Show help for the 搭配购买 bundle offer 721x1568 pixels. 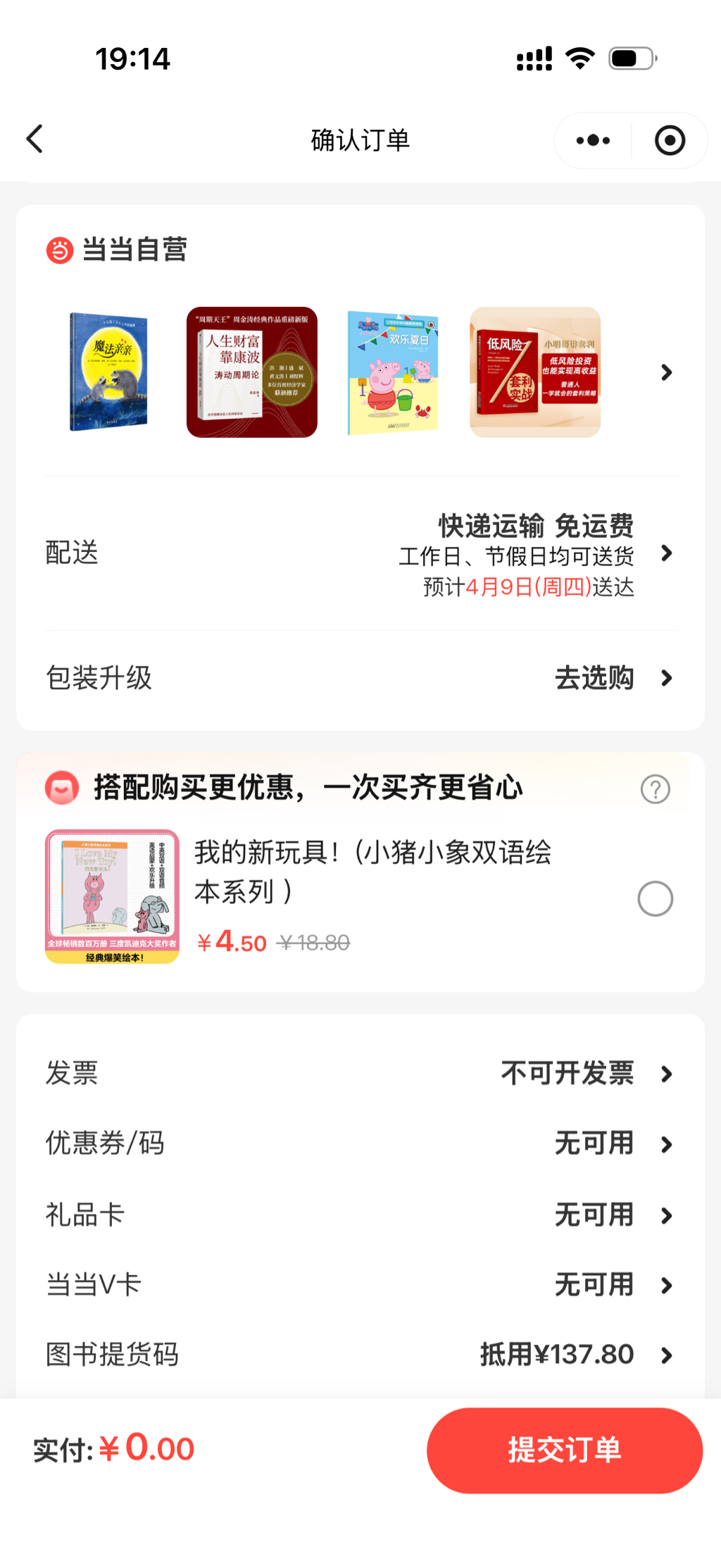tap(655, 789)
